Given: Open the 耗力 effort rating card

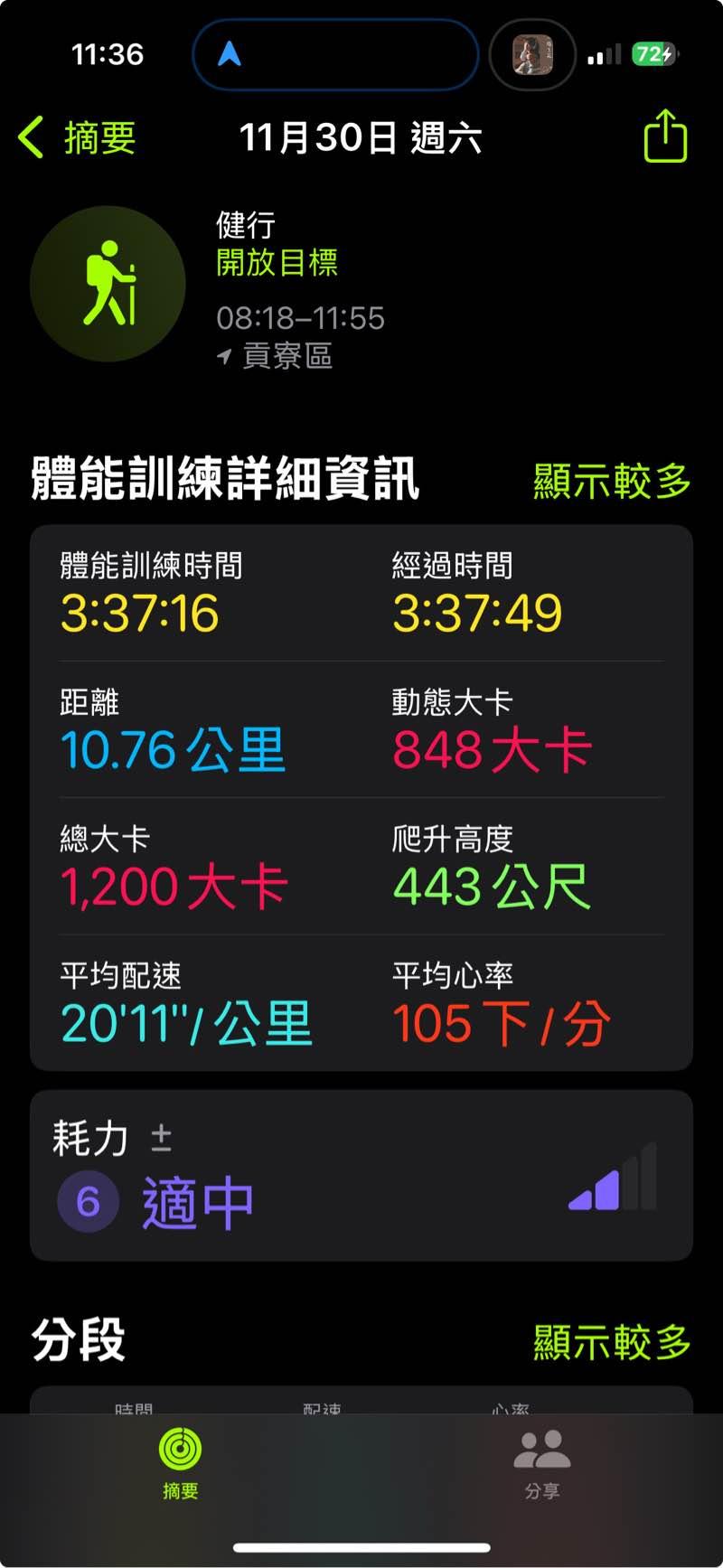Looking at the screenshot, I should click(x=361, y=1175).
